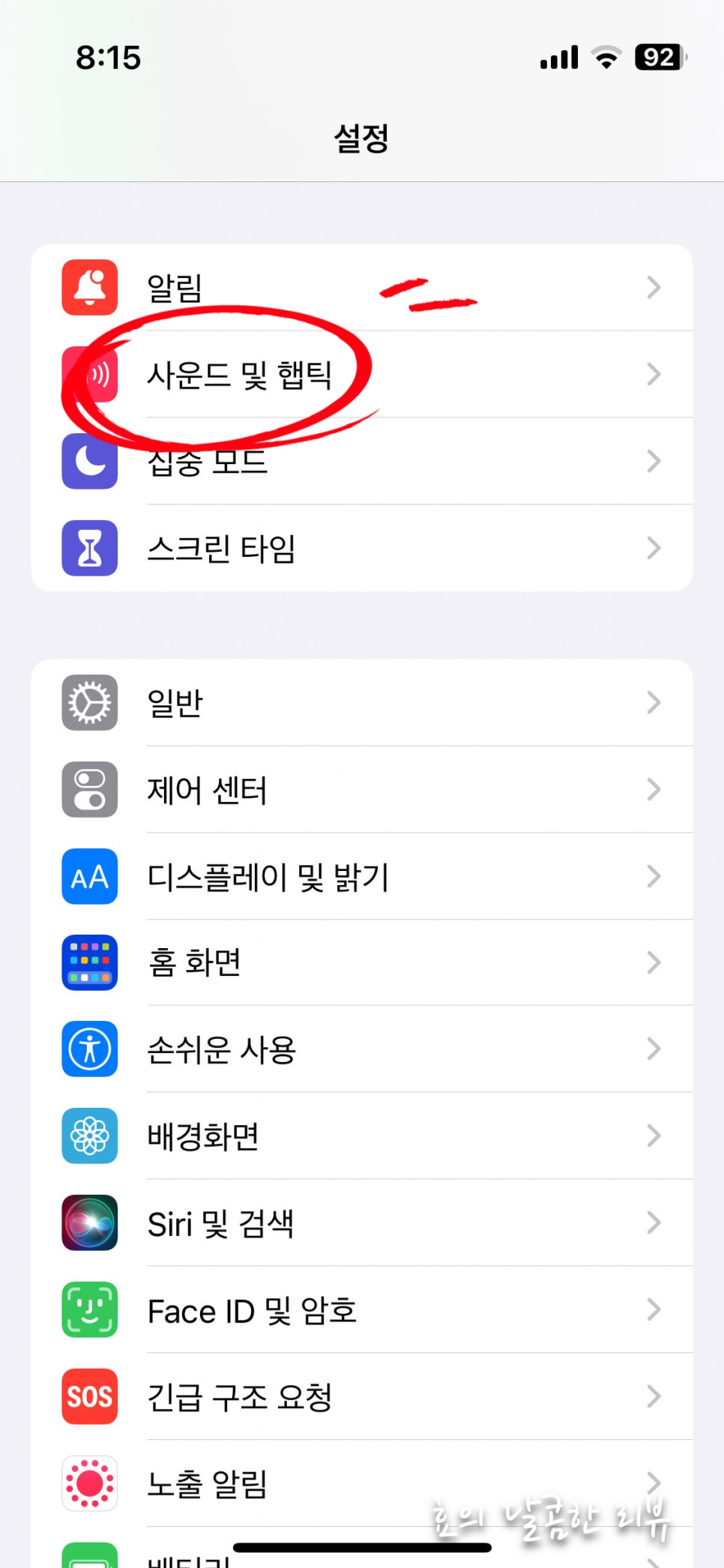Open the 알림 settings row
Viewport: 724px width, 1568px height.
click(x=362, y=287)
